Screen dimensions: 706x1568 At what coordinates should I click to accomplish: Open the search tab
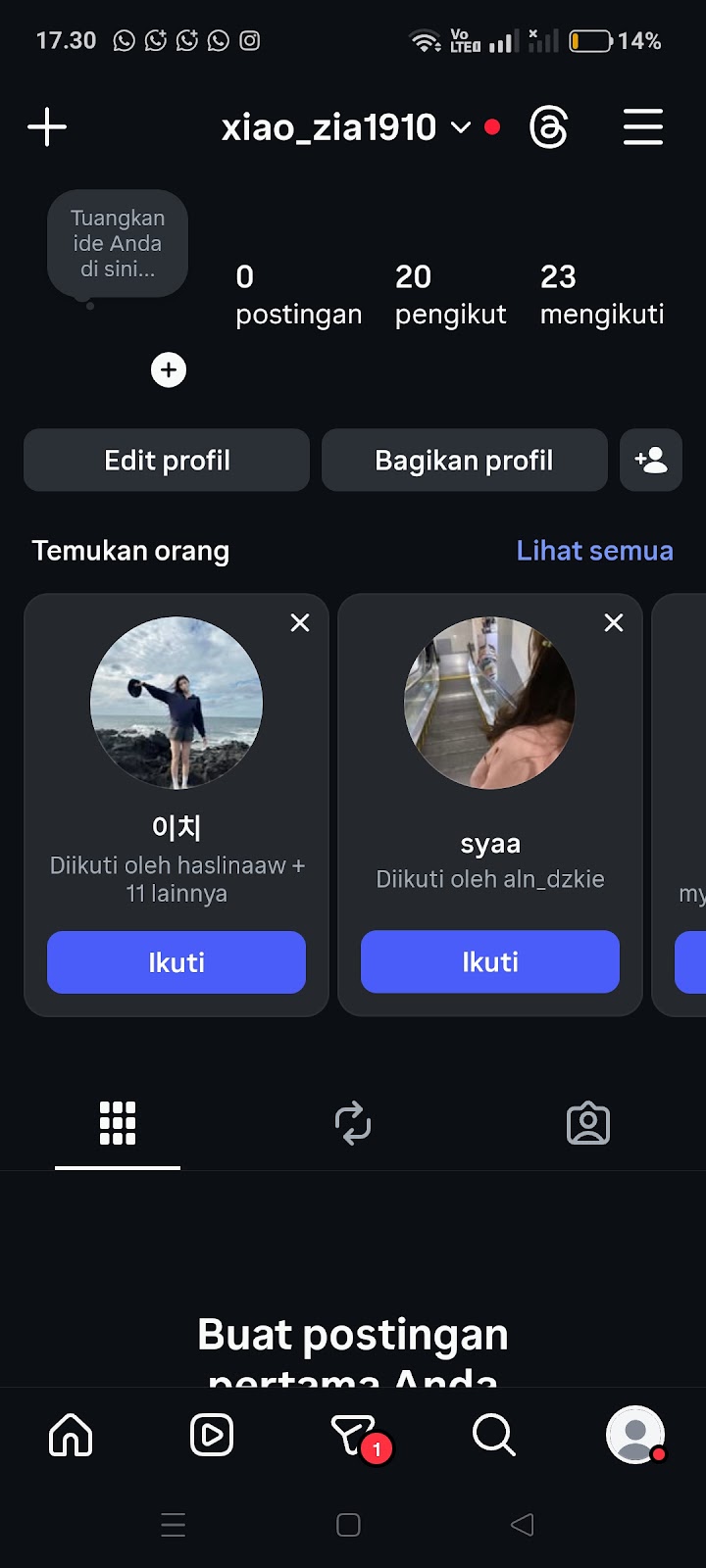(x=493, y=1436)
